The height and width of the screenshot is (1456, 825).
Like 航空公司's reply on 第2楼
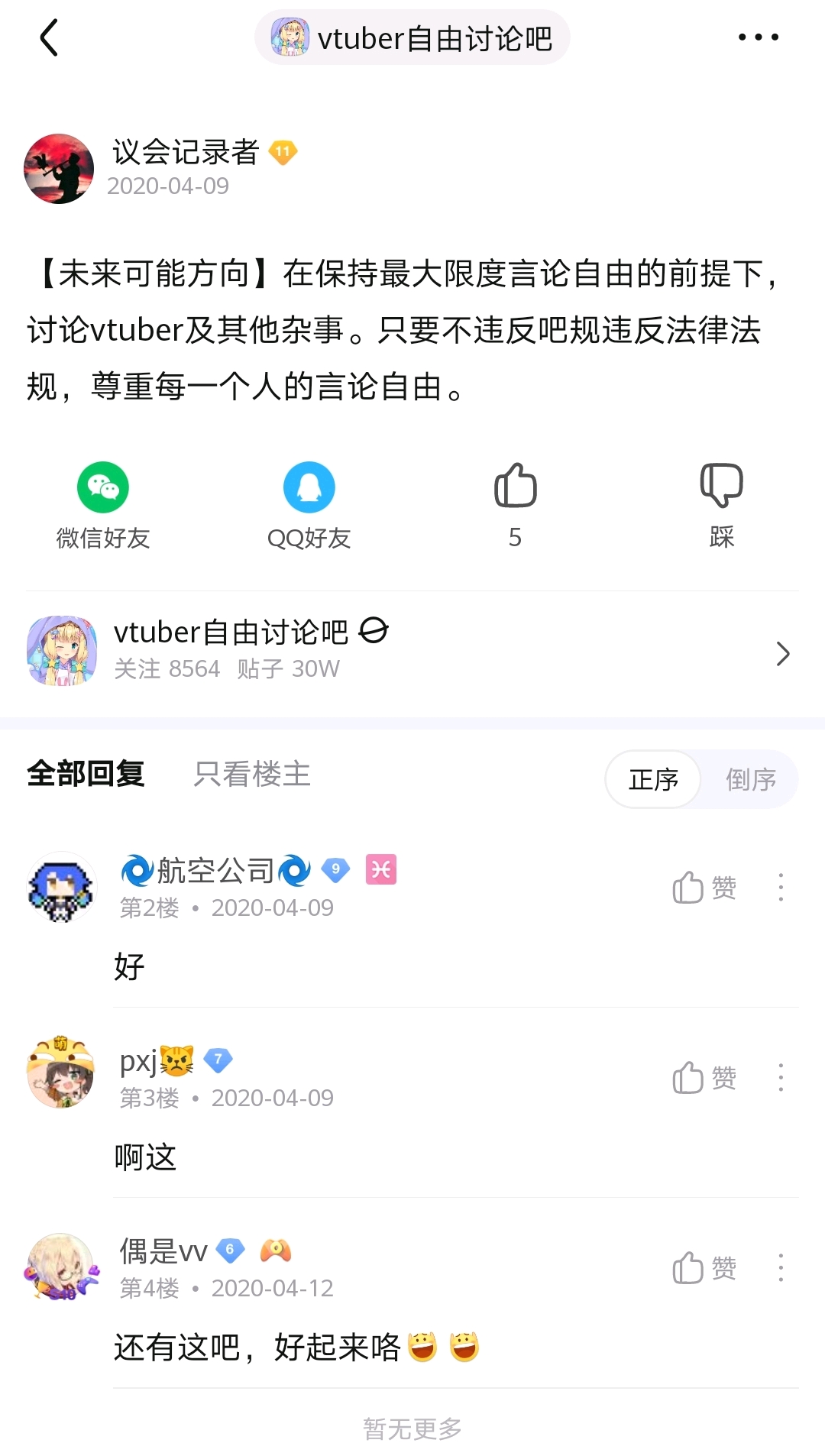[x=704, y=888]
